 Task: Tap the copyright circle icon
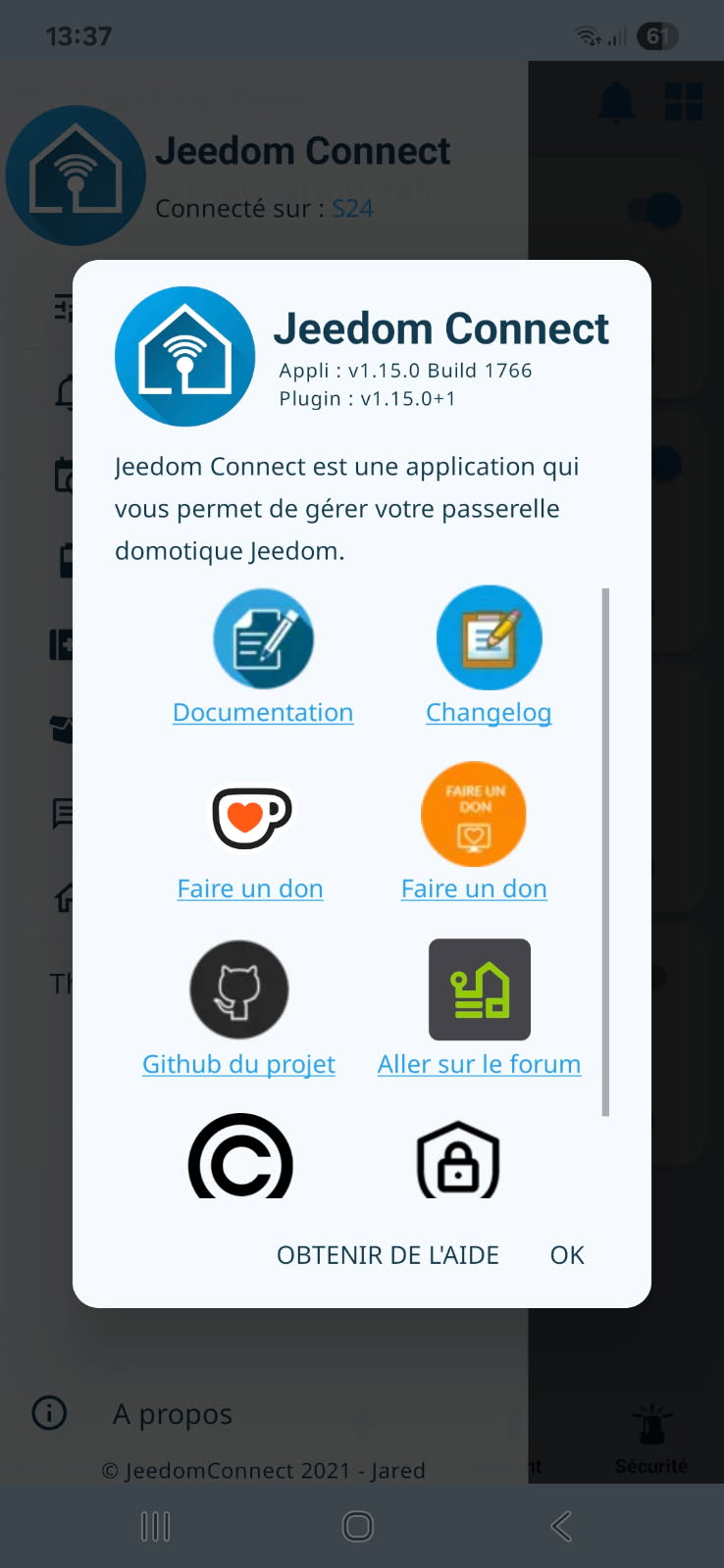[x=240, y=1155]
